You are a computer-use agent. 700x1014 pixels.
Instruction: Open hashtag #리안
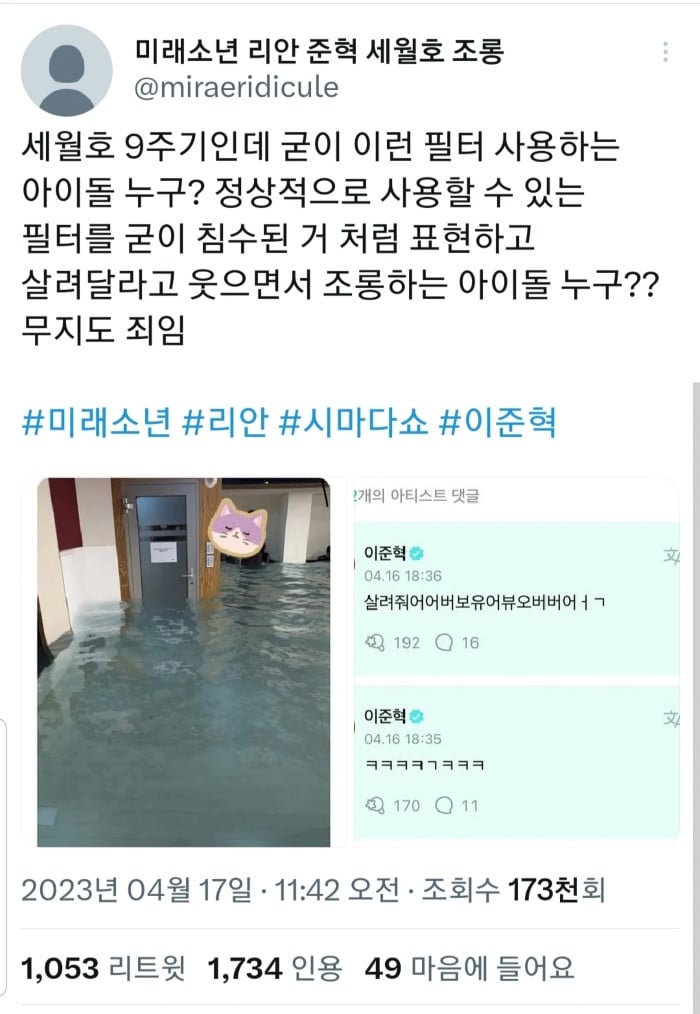tap(223, 422)
